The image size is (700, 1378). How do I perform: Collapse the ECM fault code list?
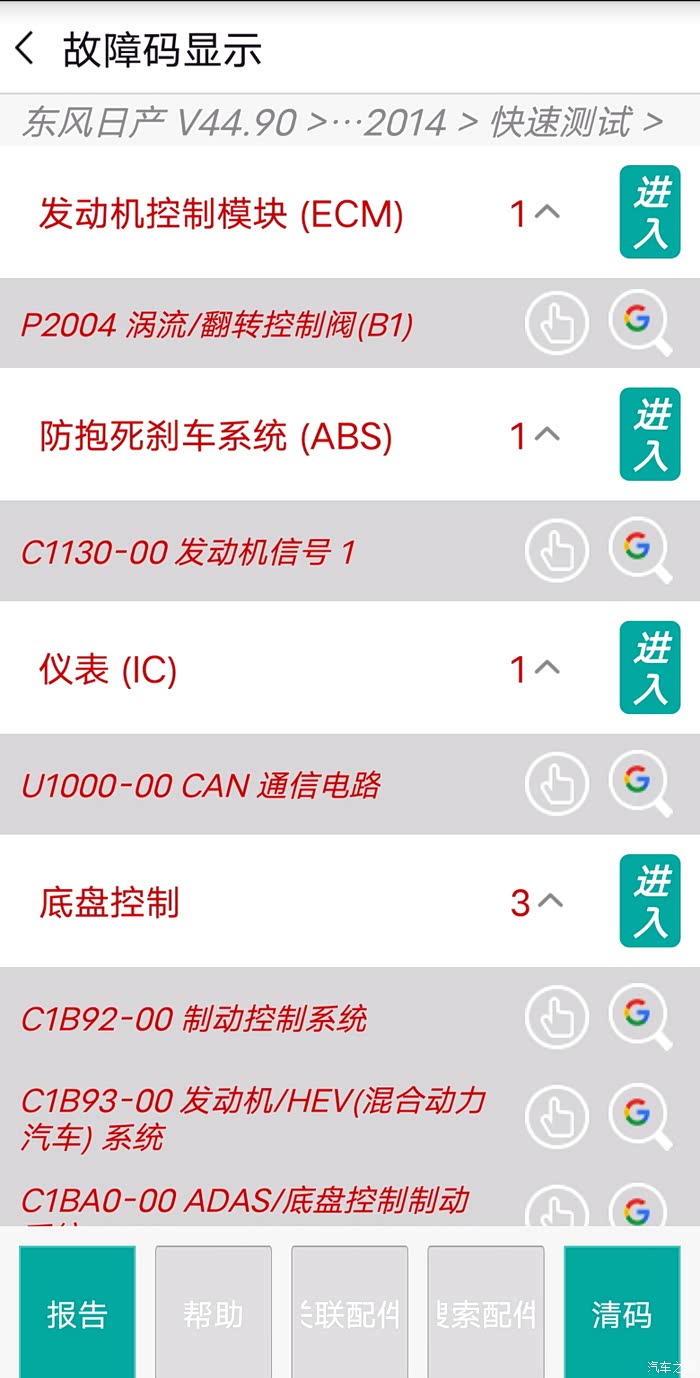pyautogui.click(x=547, y=212)
